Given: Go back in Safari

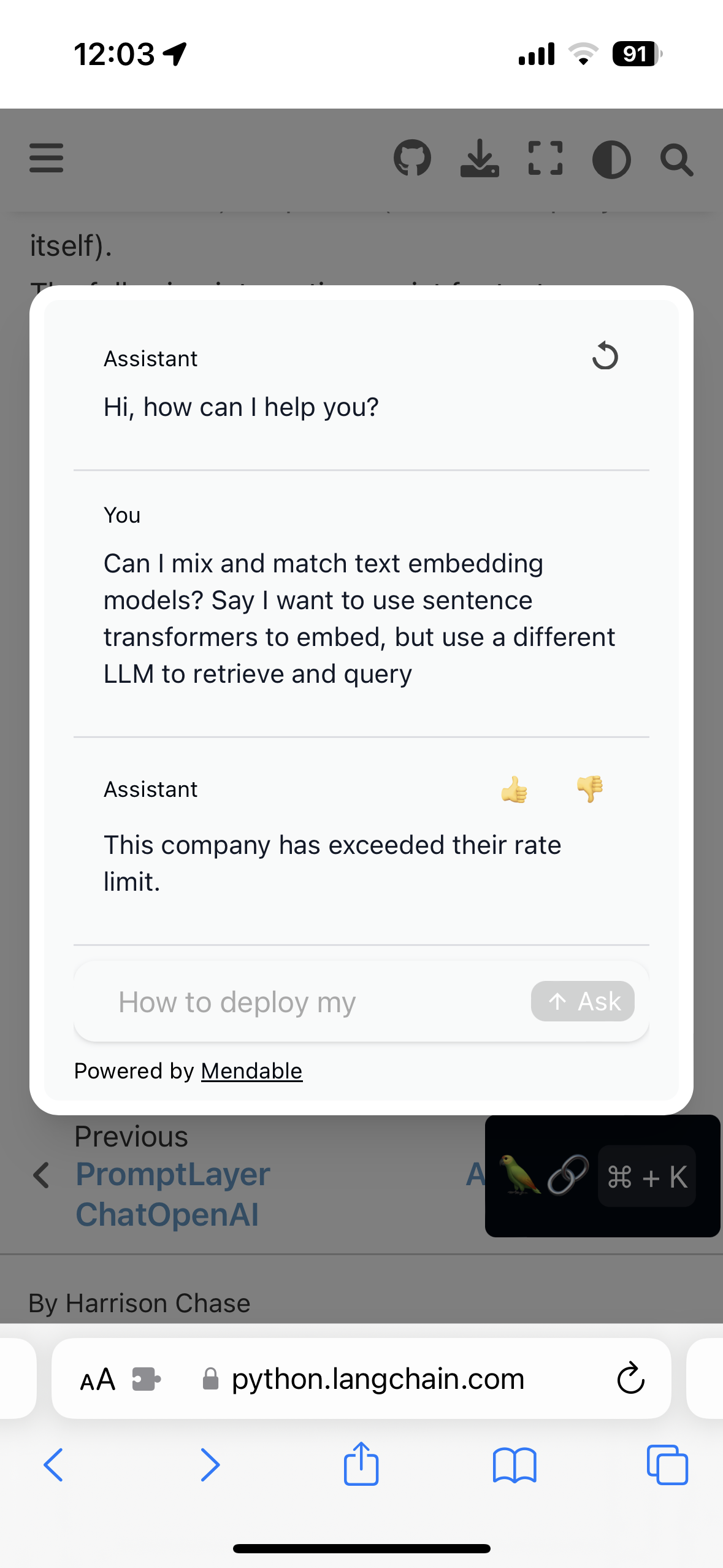Looking at the screenshot, I should click(54, 1465).
